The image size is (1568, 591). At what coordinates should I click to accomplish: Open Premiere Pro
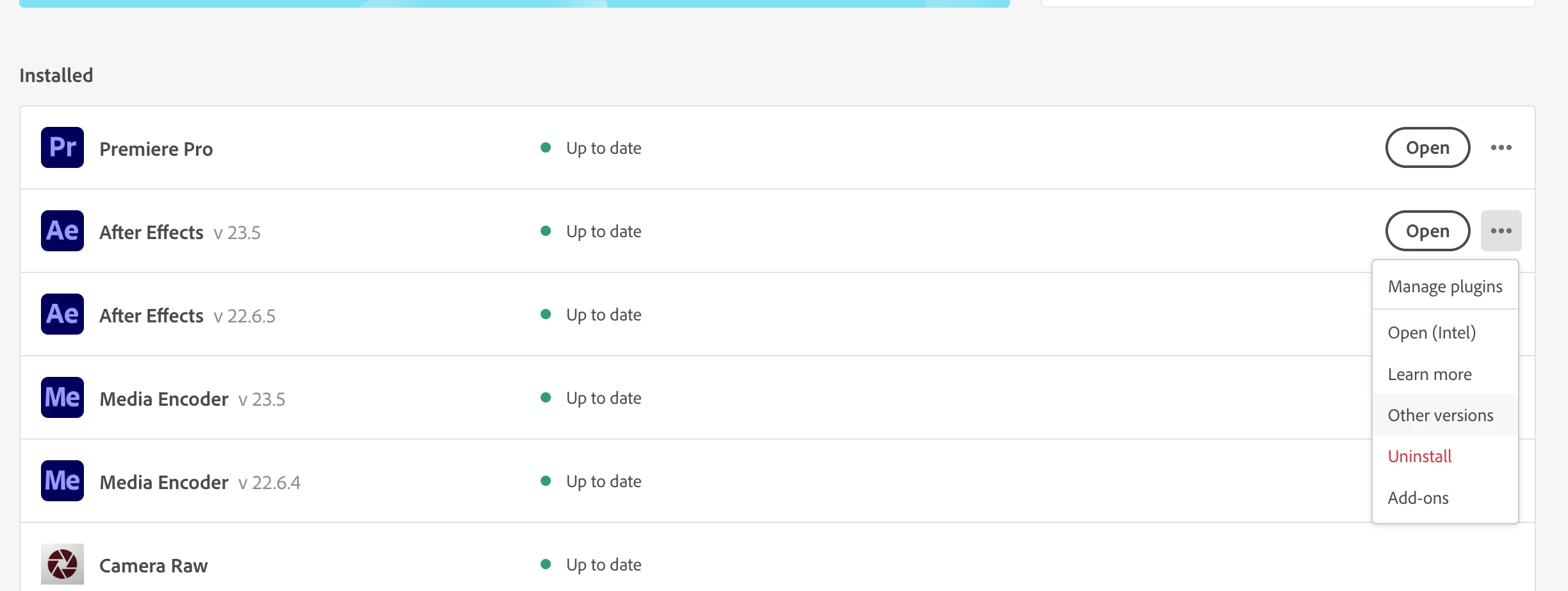(x=1427, y=148)
